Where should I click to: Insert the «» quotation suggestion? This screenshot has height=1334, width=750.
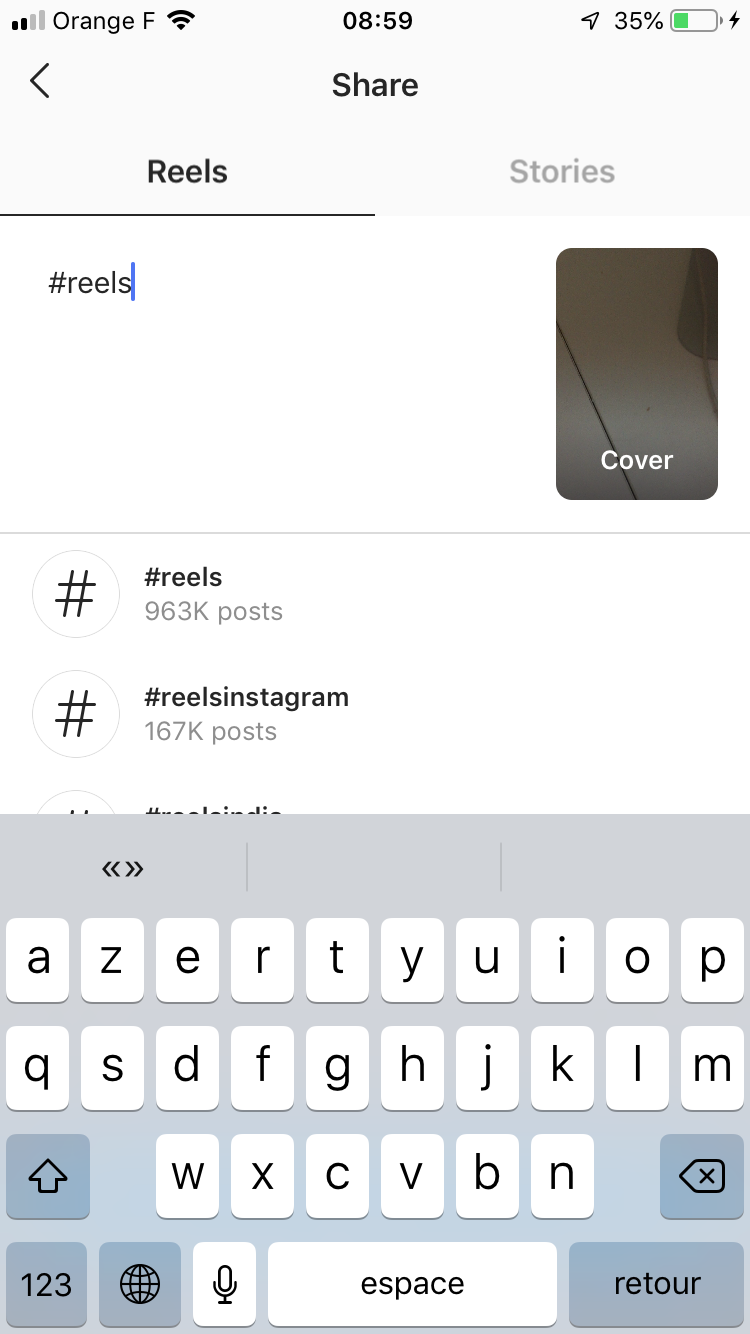pyautogui.click(x=123, y=868)
